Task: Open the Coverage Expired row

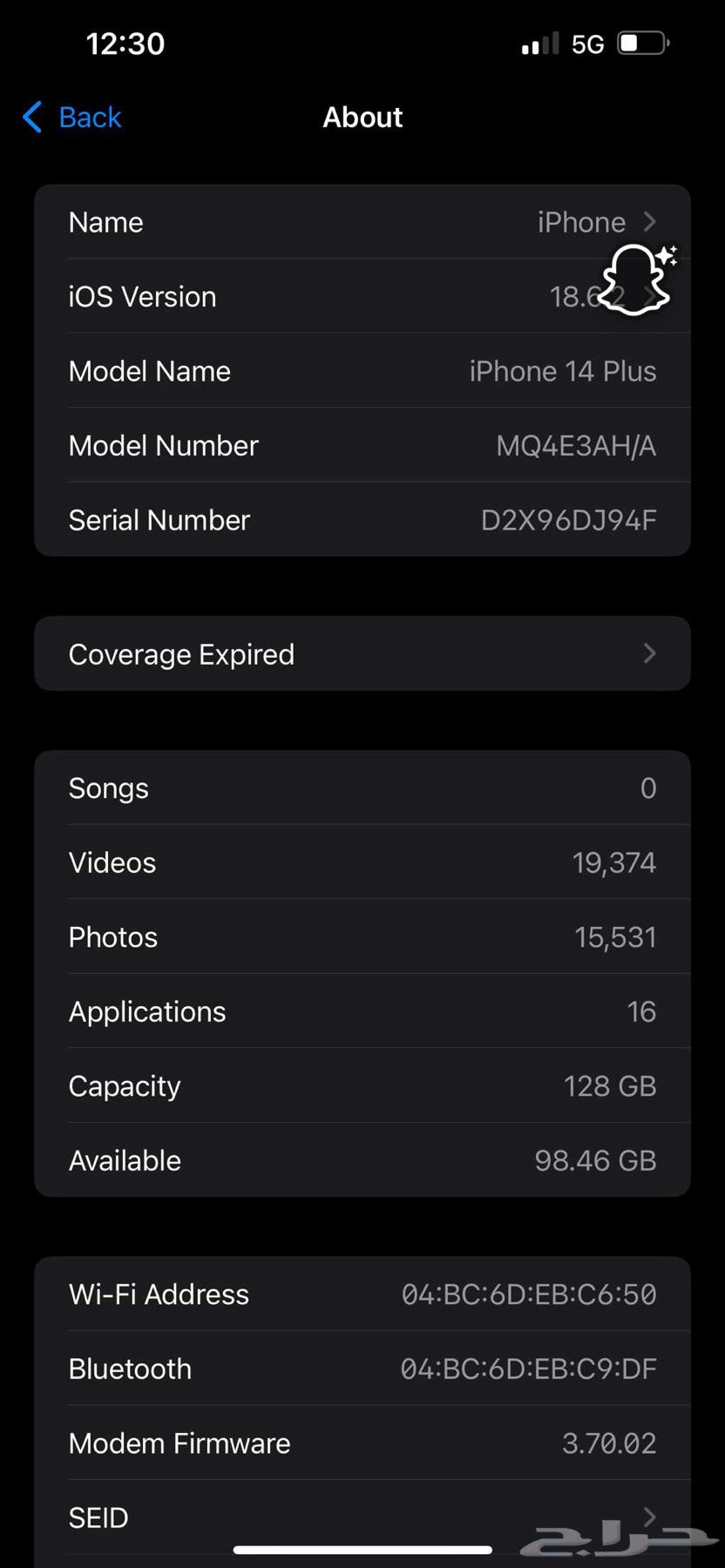Action: click(362, 654)
